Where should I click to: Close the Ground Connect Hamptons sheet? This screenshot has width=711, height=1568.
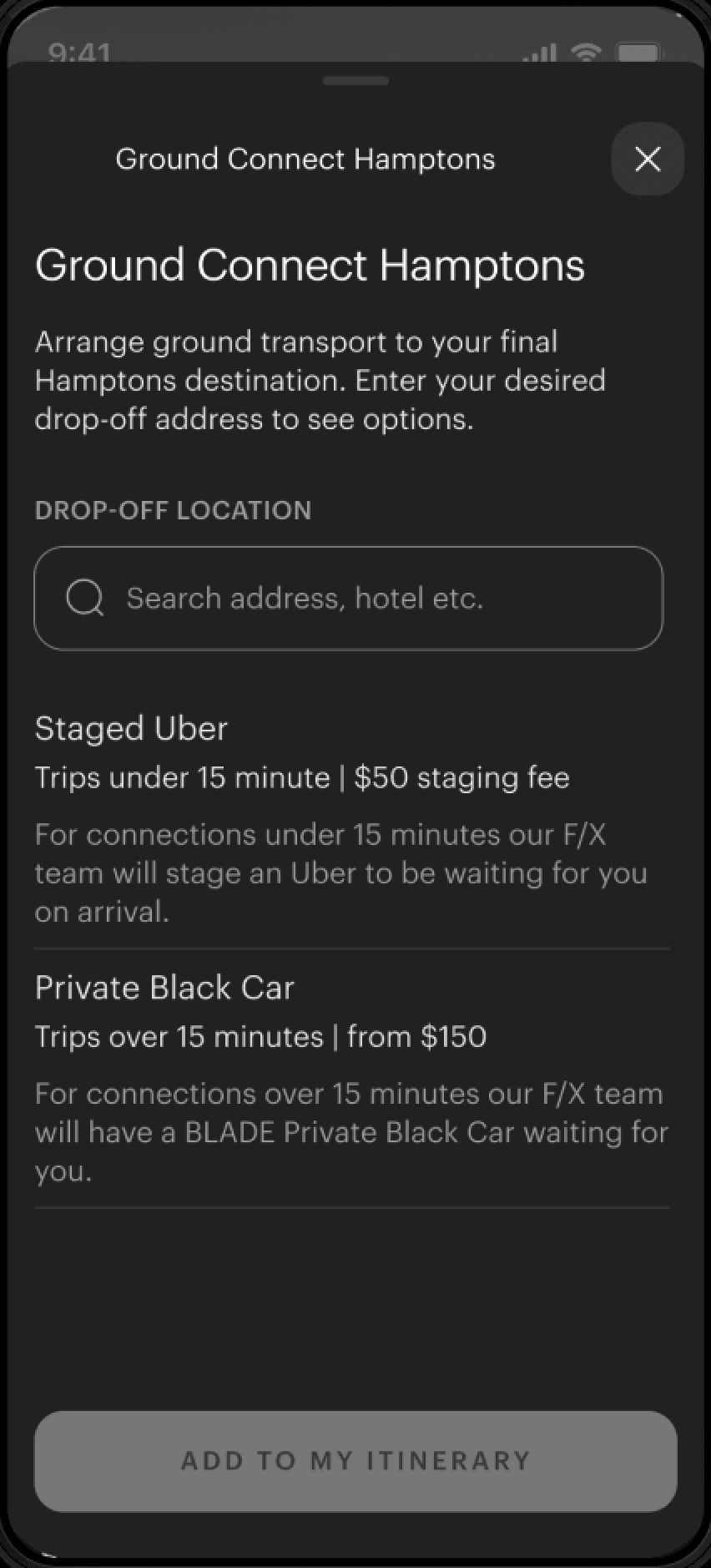(x=648, y=159)
